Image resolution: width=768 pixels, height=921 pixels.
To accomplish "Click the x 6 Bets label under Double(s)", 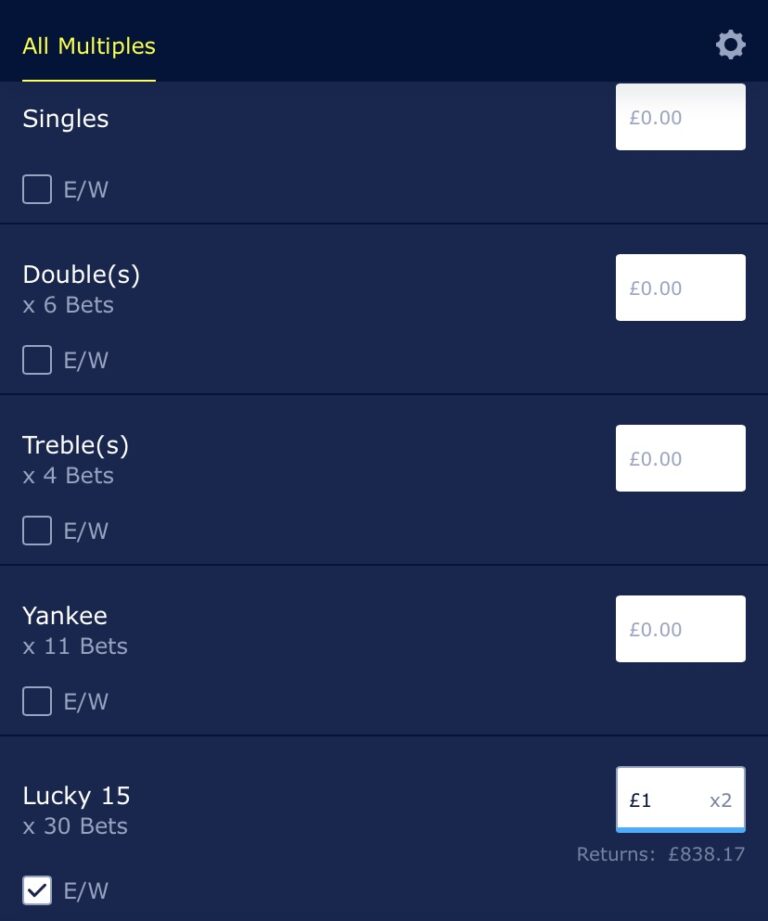I will point(64,305).
